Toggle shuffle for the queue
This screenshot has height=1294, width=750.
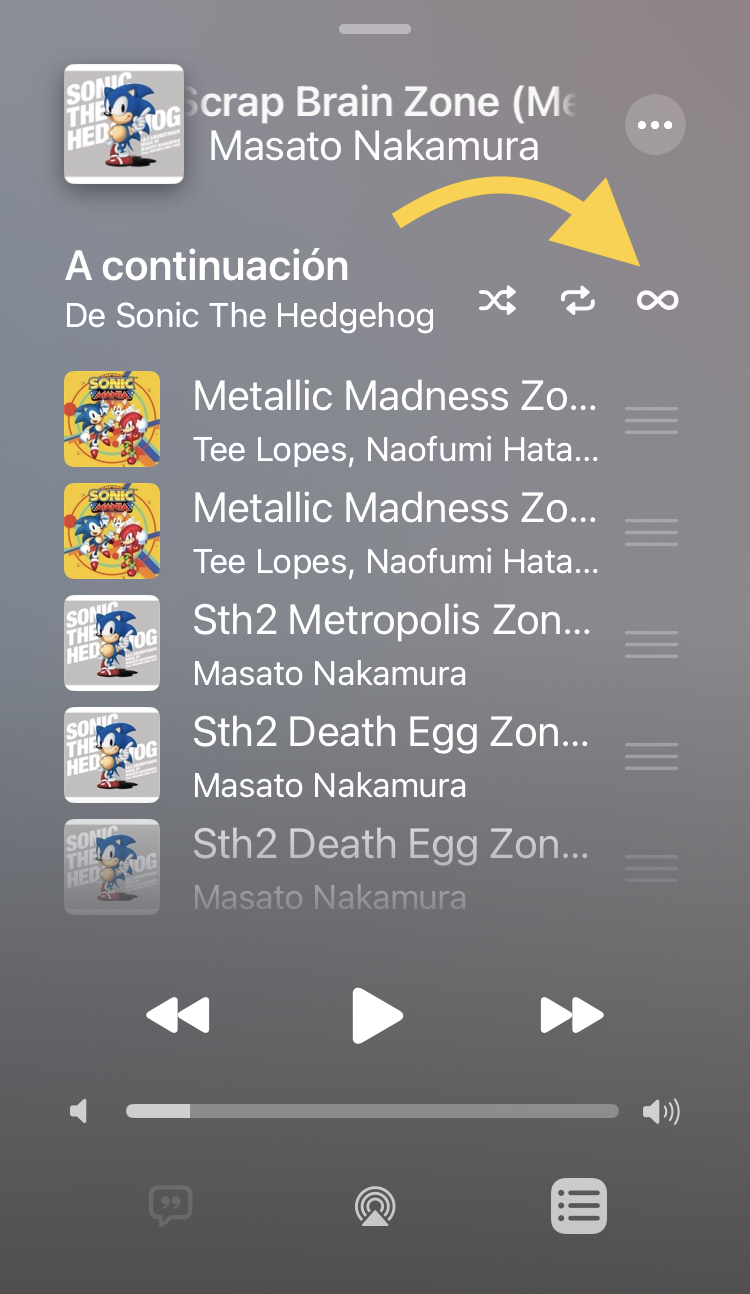click(x=497, y=300)
